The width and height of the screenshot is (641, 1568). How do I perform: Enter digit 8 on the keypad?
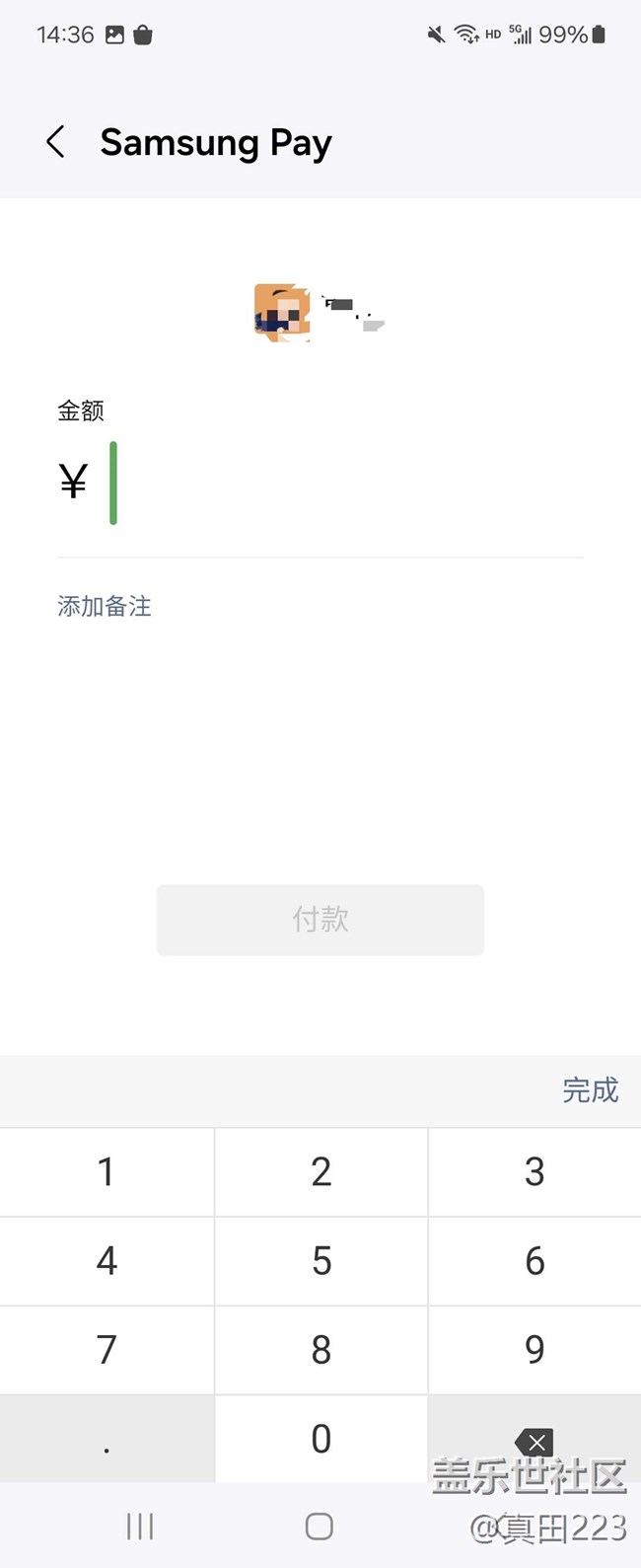tap(320, 1350)
